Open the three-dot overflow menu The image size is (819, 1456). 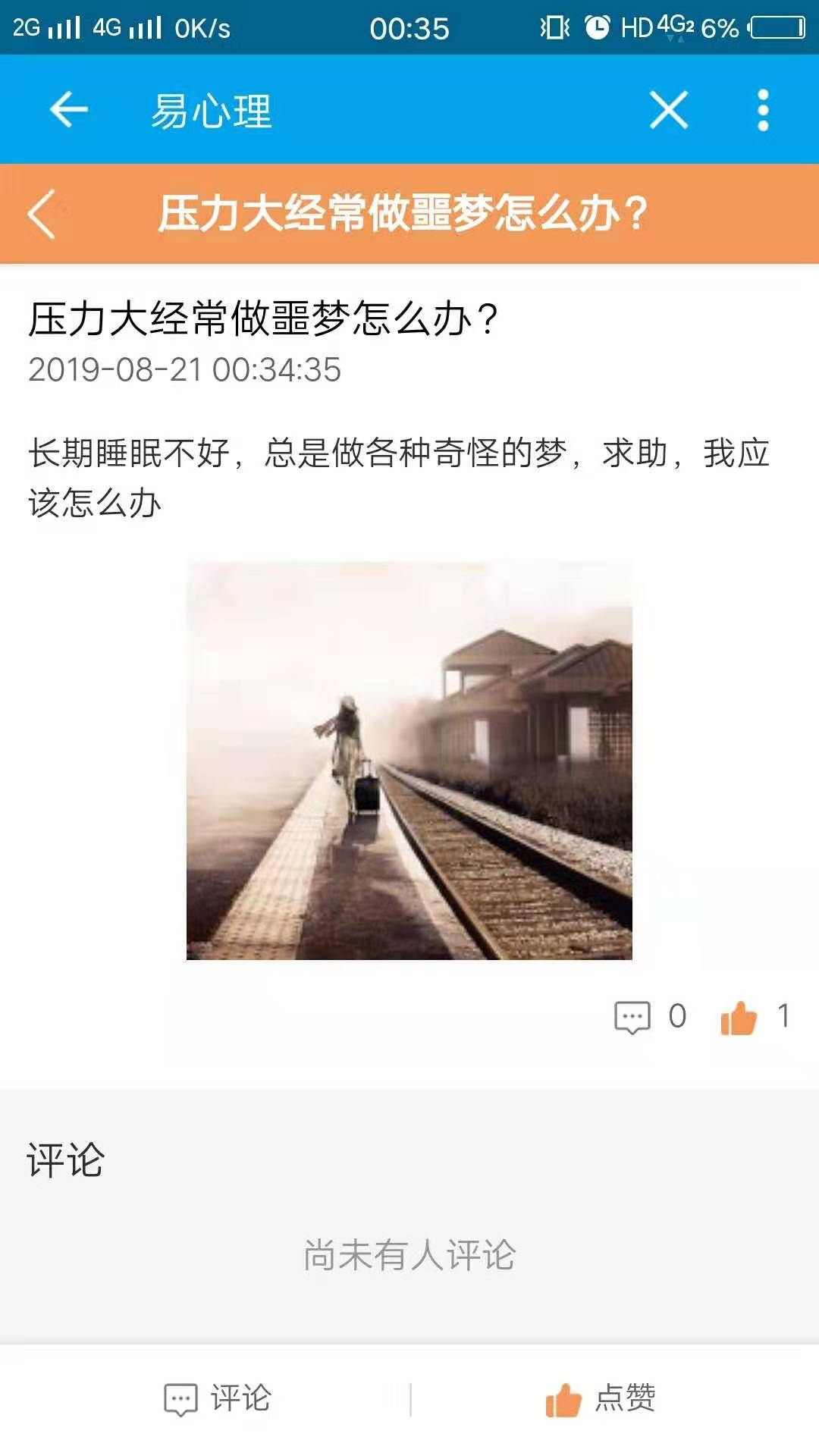click(x=763, y=110)
